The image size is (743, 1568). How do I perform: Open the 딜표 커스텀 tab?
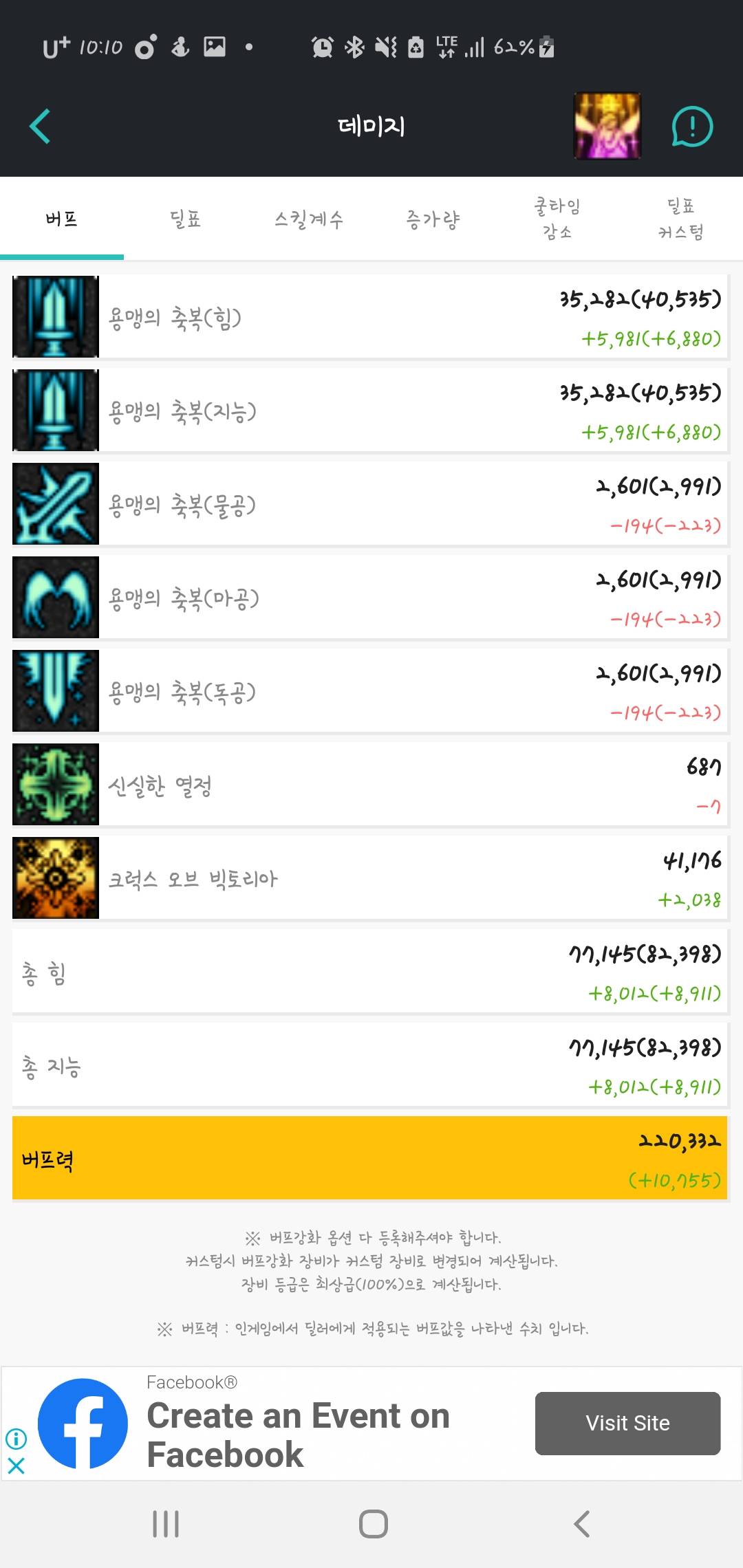[680, 219]
